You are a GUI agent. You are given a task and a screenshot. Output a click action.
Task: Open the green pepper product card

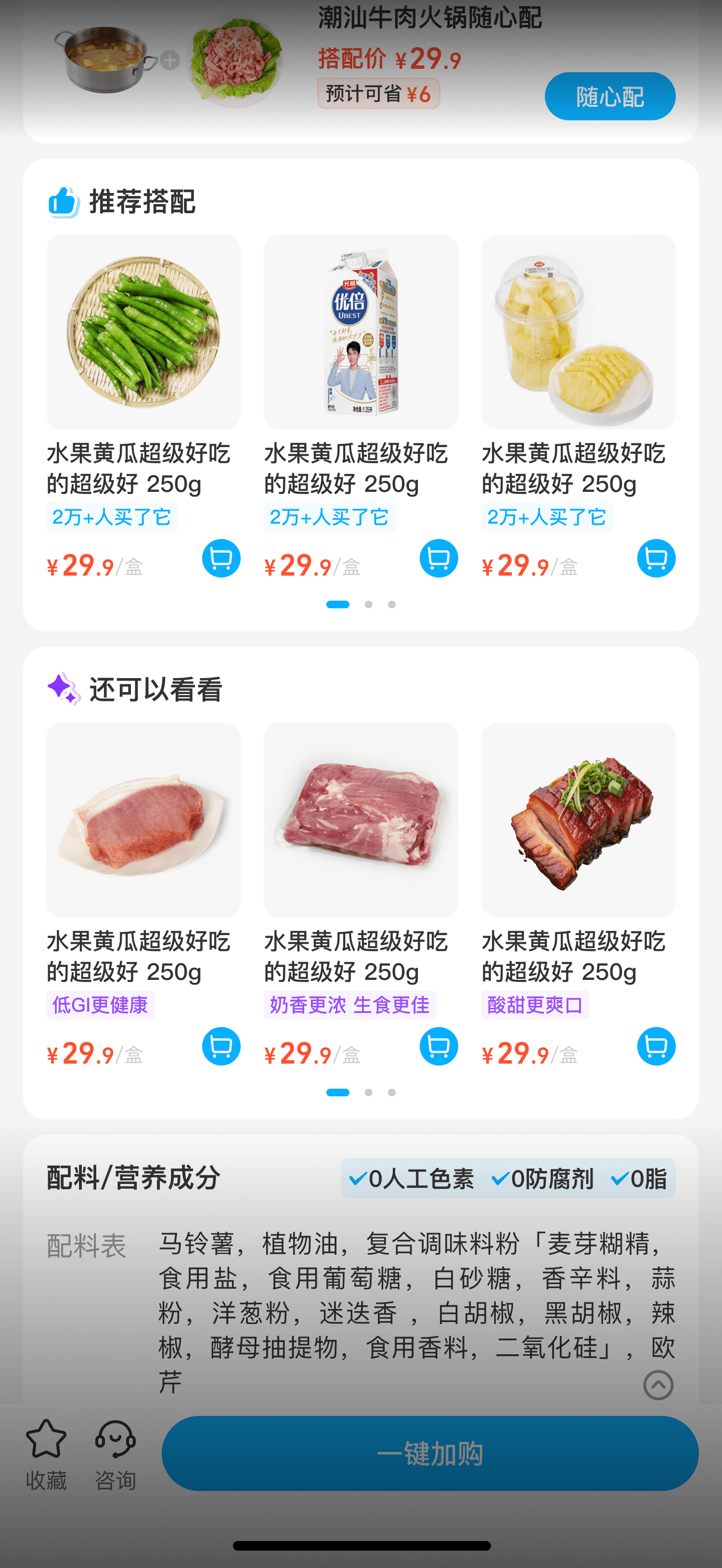click(x=143, y=333)
